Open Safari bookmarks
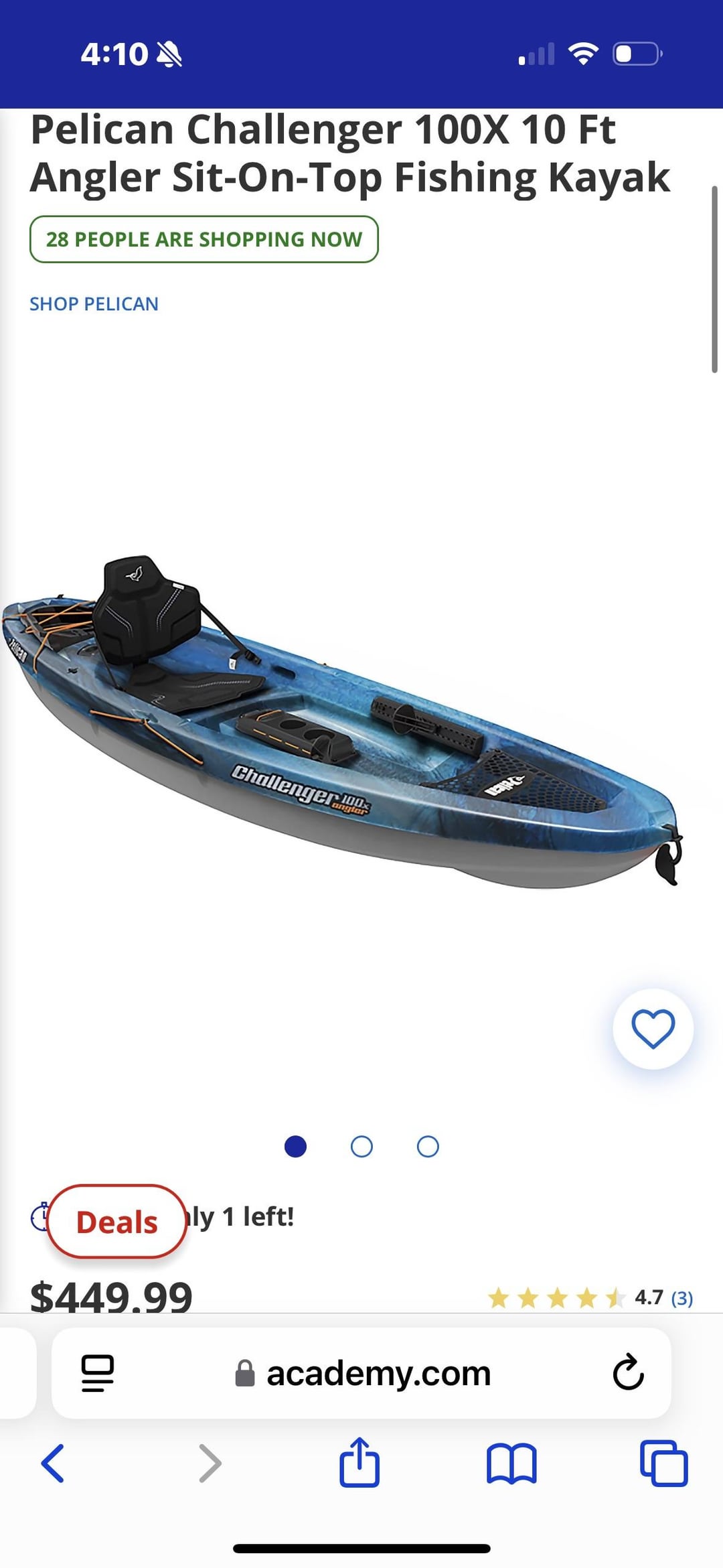The image size is (723, 1568). [511, 1463]
